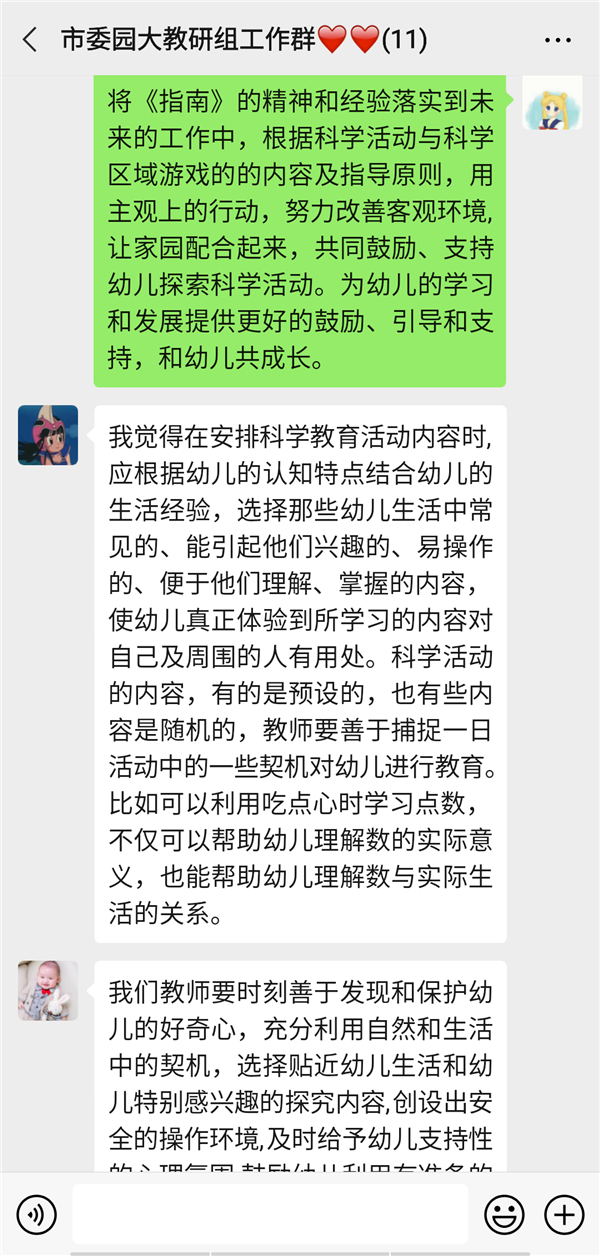Open the emoji picker
Screen dimensions: 600x1256
click(504, 1214)
